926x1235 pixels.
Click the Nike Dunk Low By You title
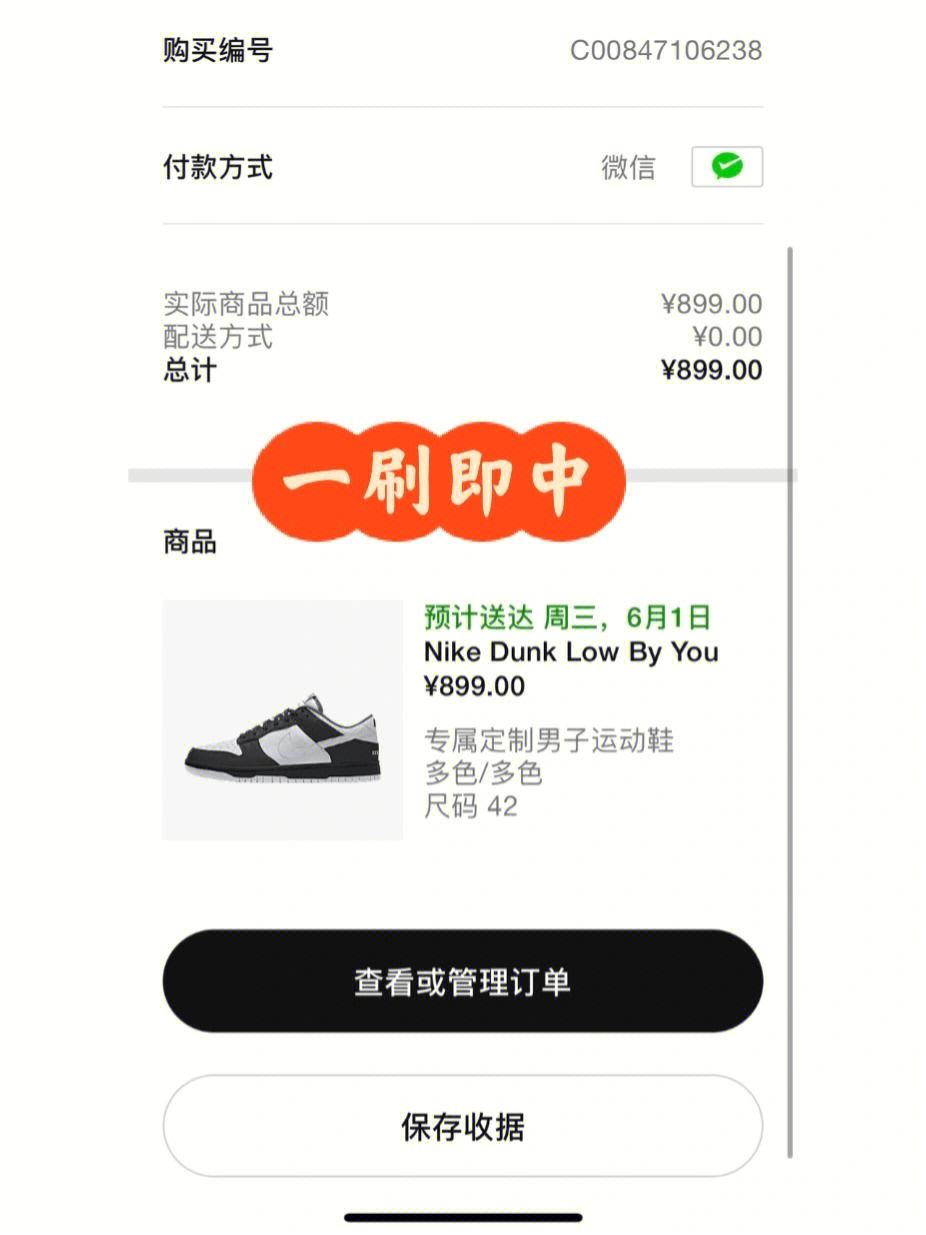[x=571, y=652]
